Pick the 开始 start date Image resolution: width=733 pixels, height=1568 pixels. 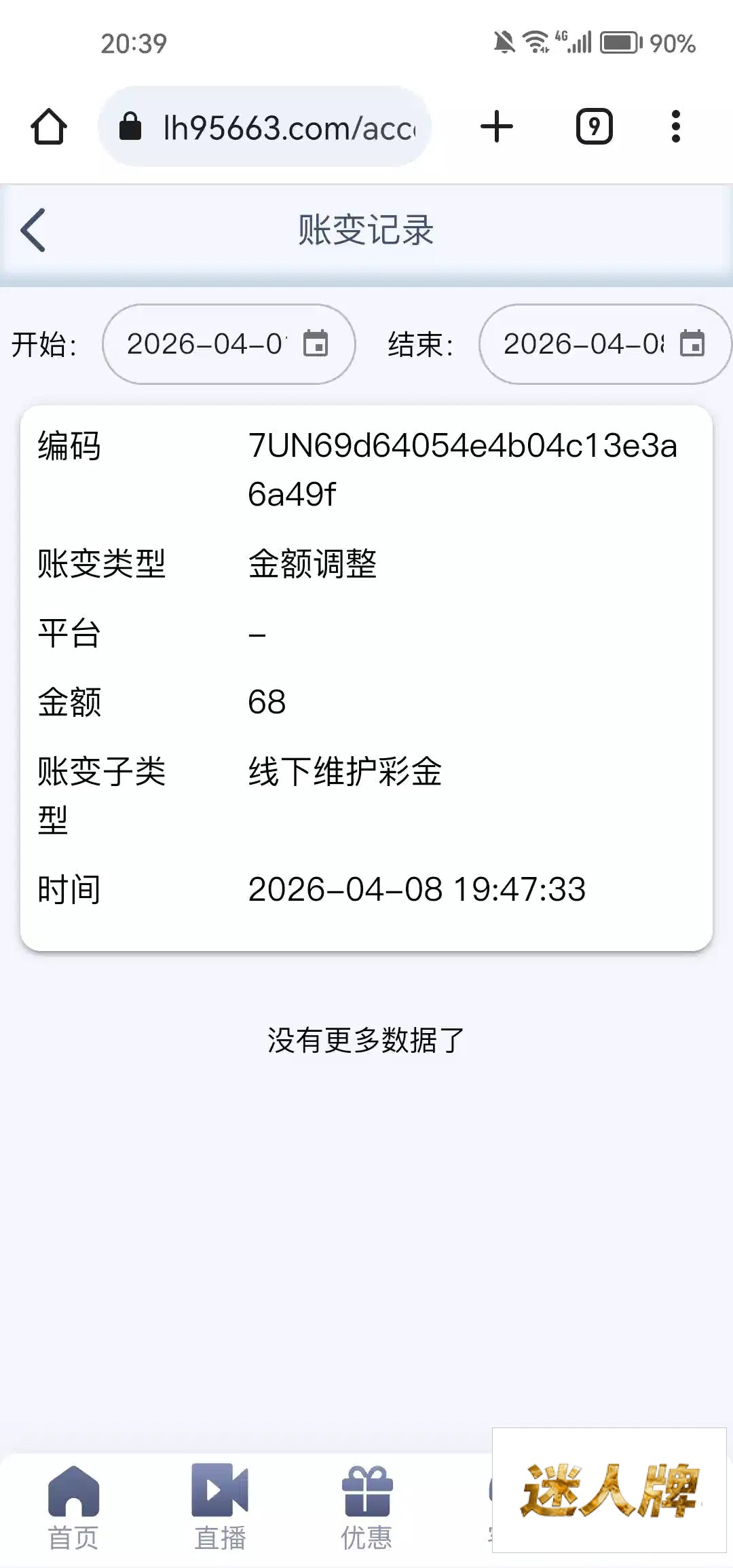pos(229,343)
